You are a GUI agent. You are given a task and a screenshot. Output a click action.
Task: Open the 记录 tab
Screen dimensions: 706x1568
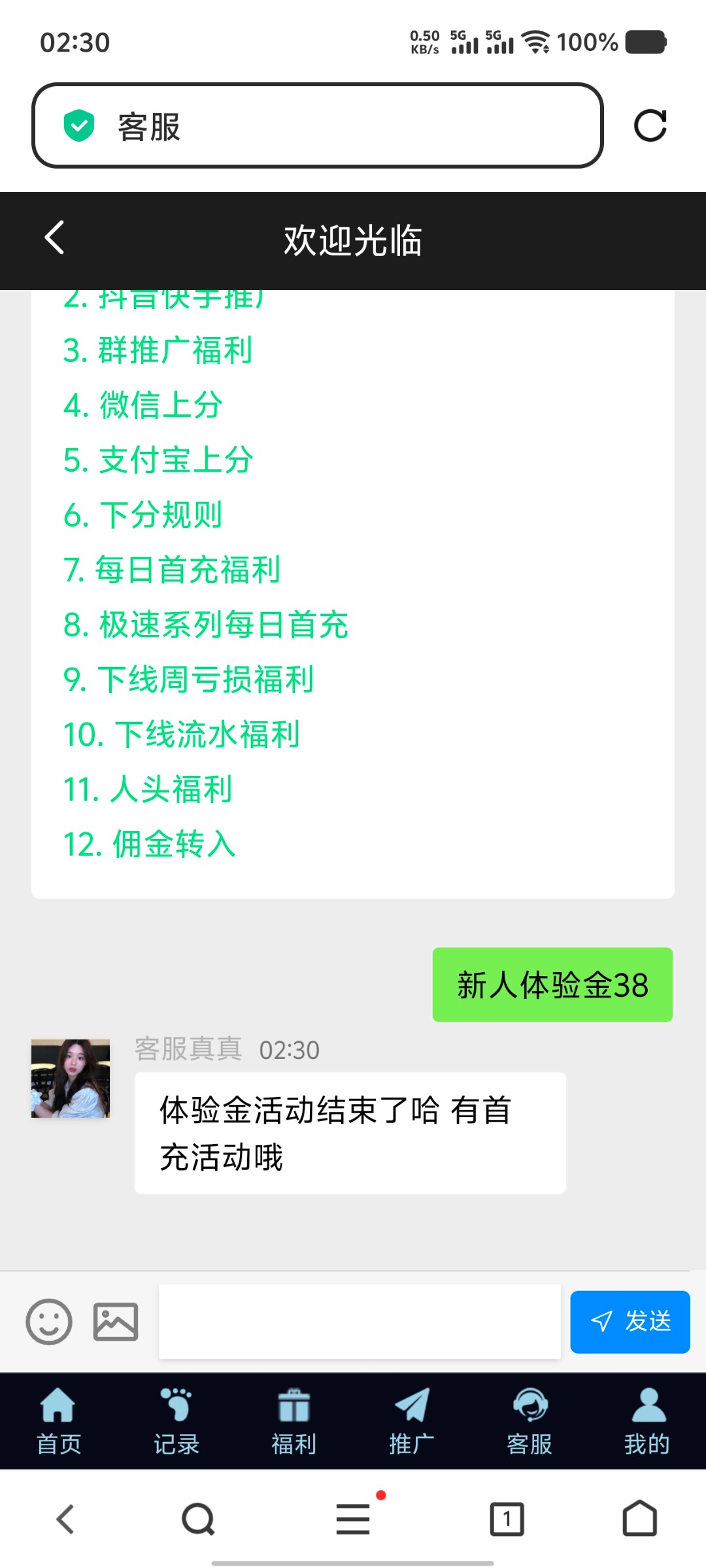pos(176,1422)
